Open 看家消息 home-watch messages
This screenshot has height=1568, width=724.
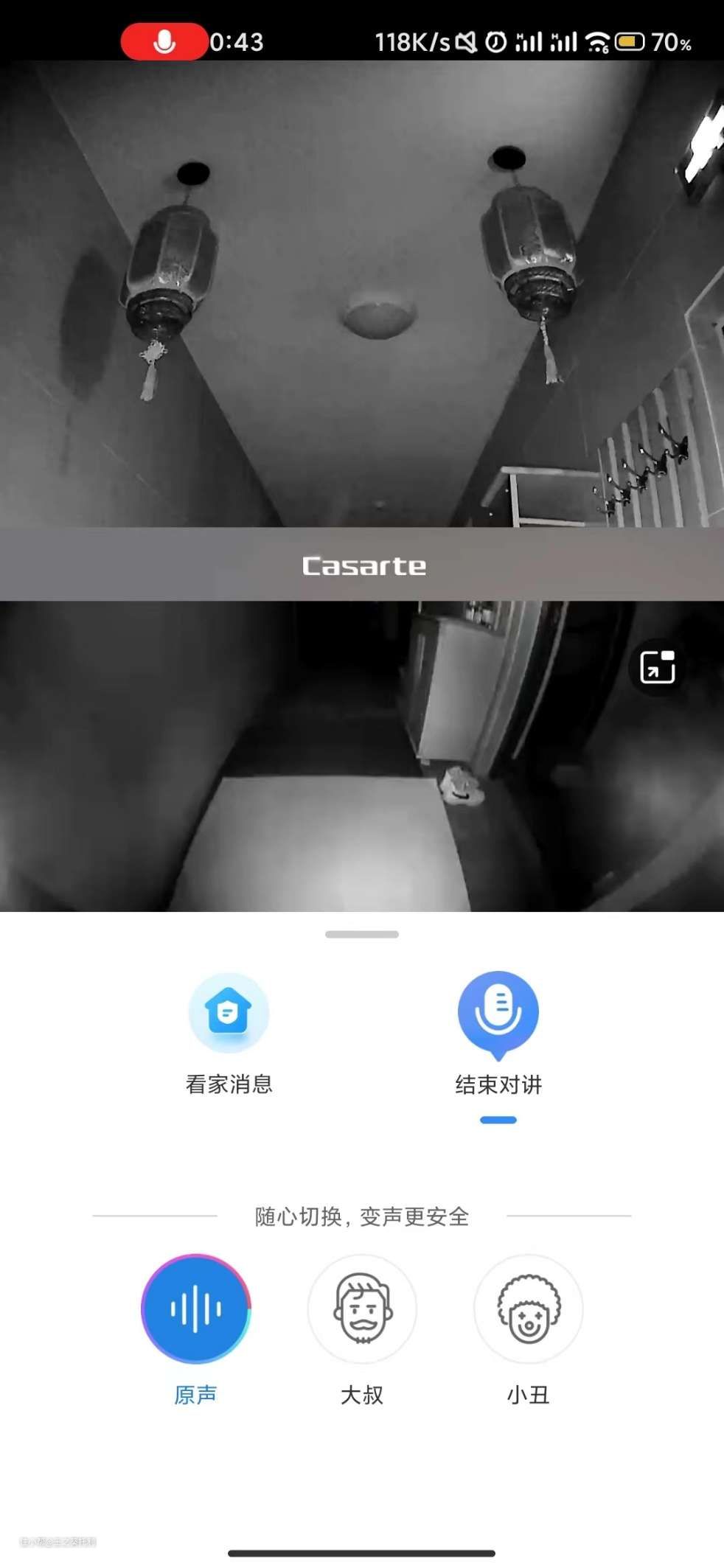pyautogui.click(x=229, y=1033)
